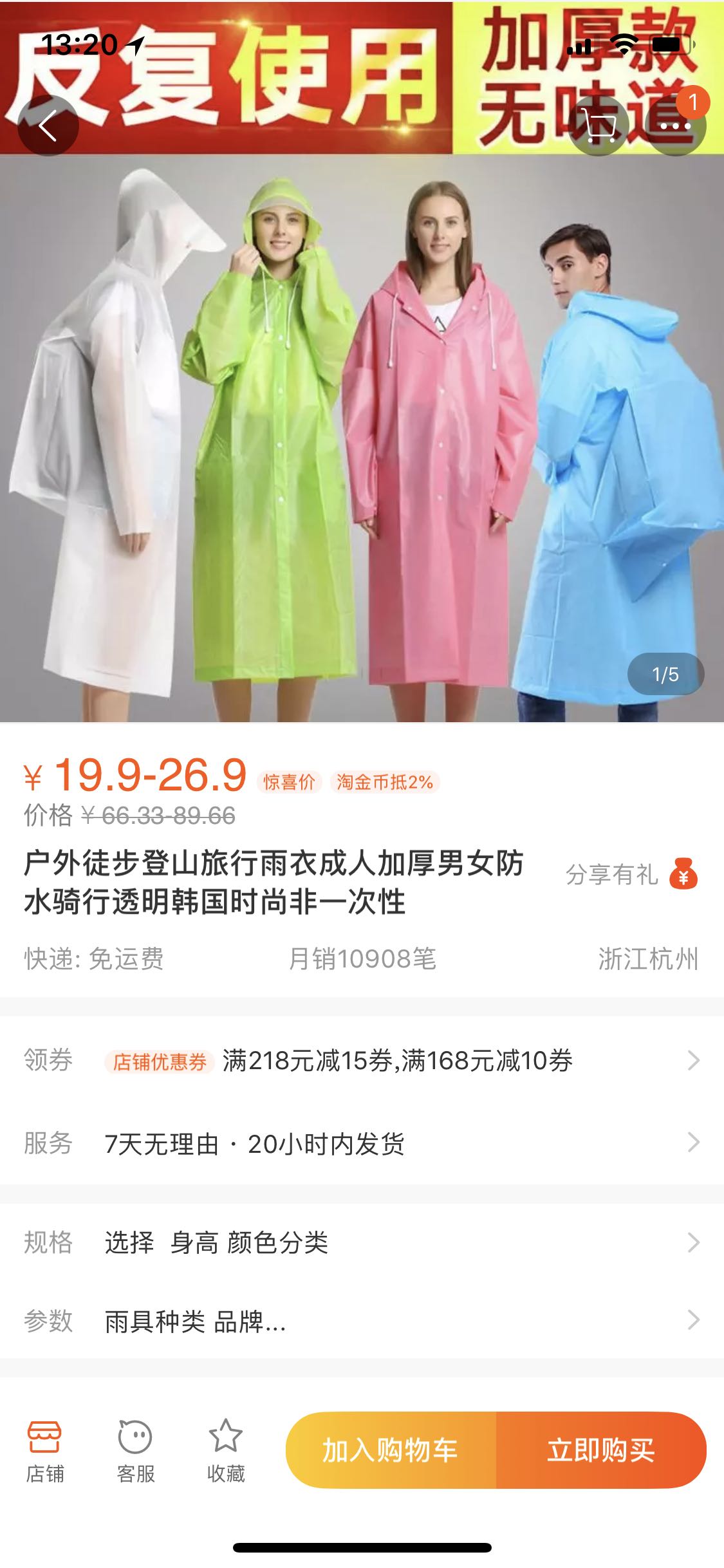Open the three-dot more menu
This screenshot has width=724, height=1568.
point(675,126)
